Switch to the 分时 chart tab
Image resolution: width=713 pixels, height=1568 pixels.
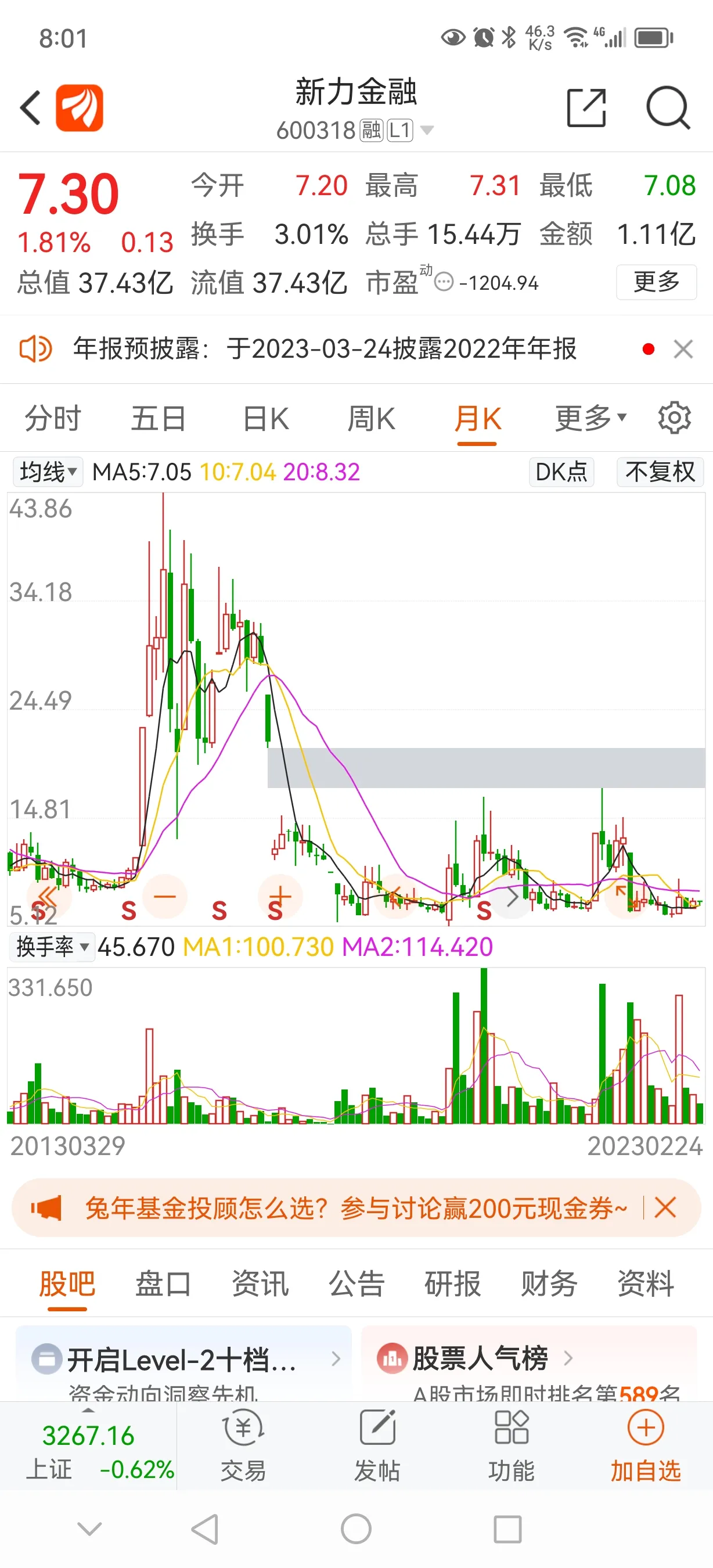click(x=52, y=419)
